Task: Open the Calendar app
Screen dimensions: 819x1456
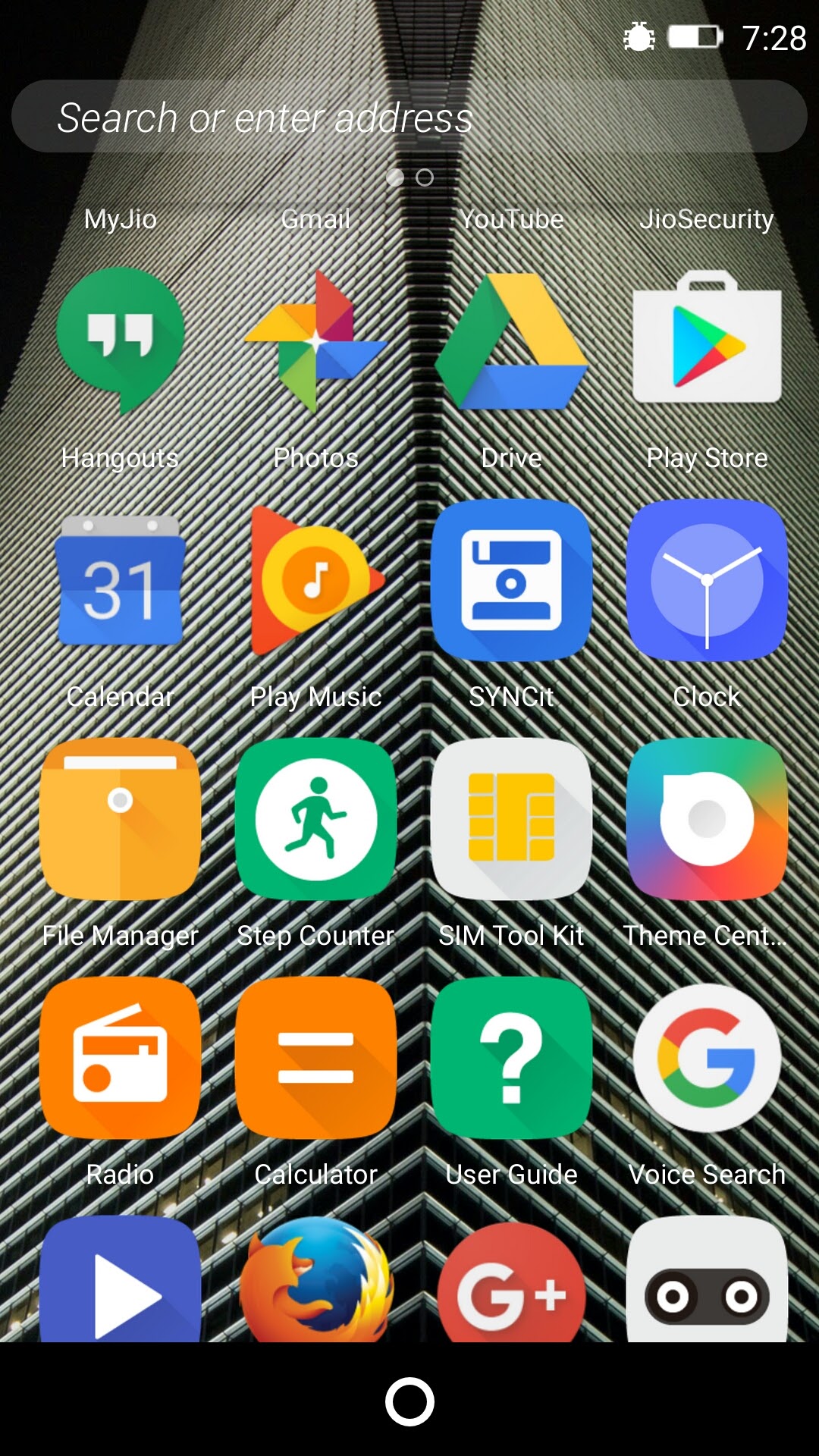Action: click(x=121, y=580)
